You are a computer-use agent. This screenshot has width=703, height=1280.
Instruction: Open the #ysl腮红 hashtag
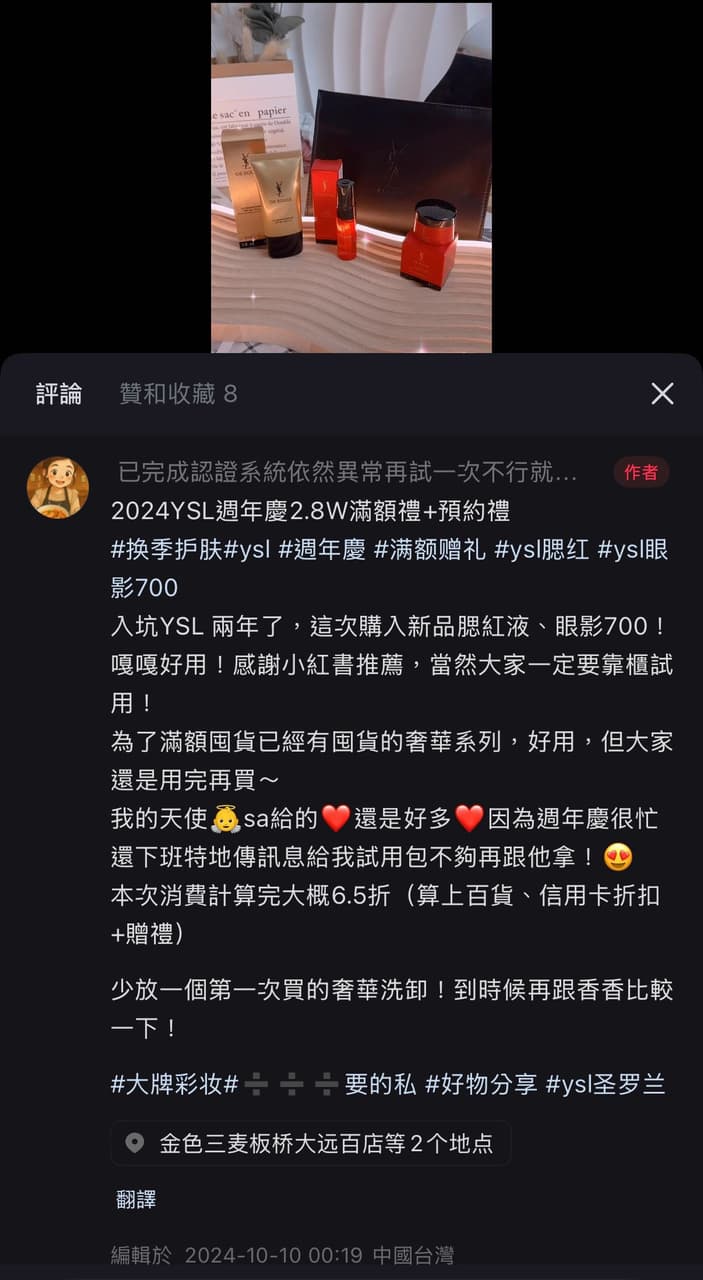[x=542, y=549]
